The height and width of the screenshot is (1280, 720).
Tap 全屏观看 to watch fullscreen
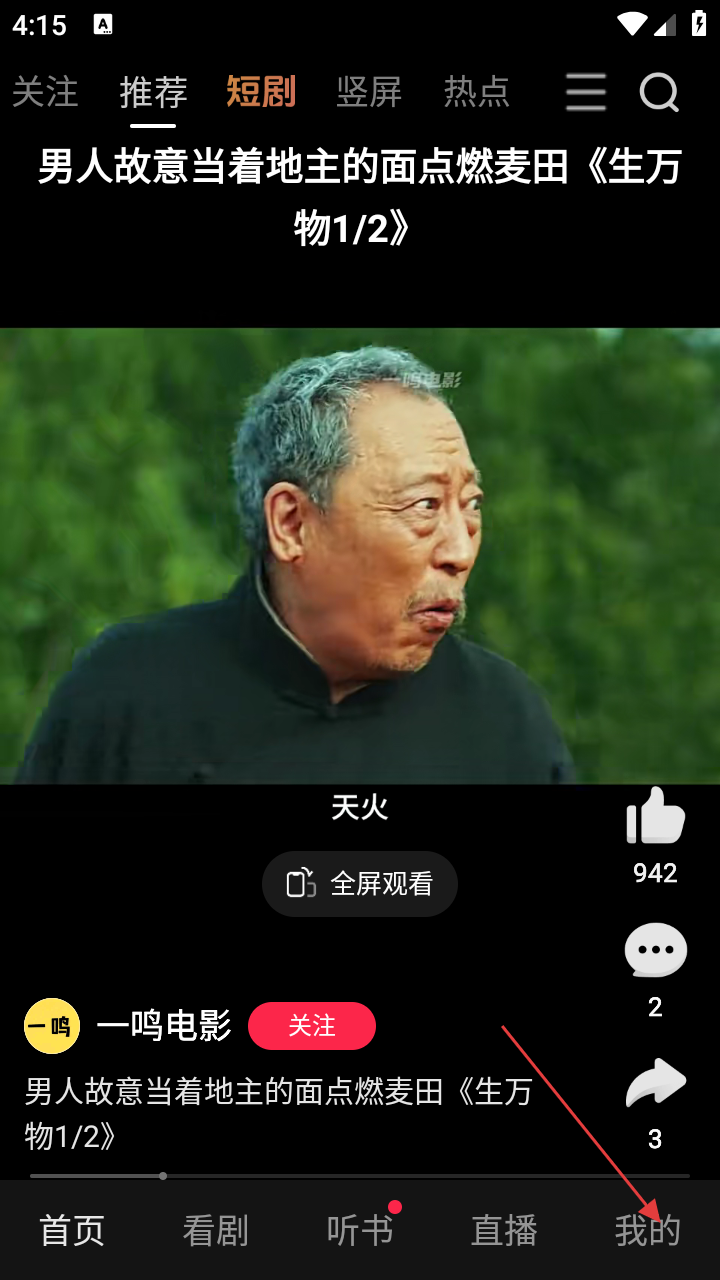pyautogui.click(x=360, y=884)
